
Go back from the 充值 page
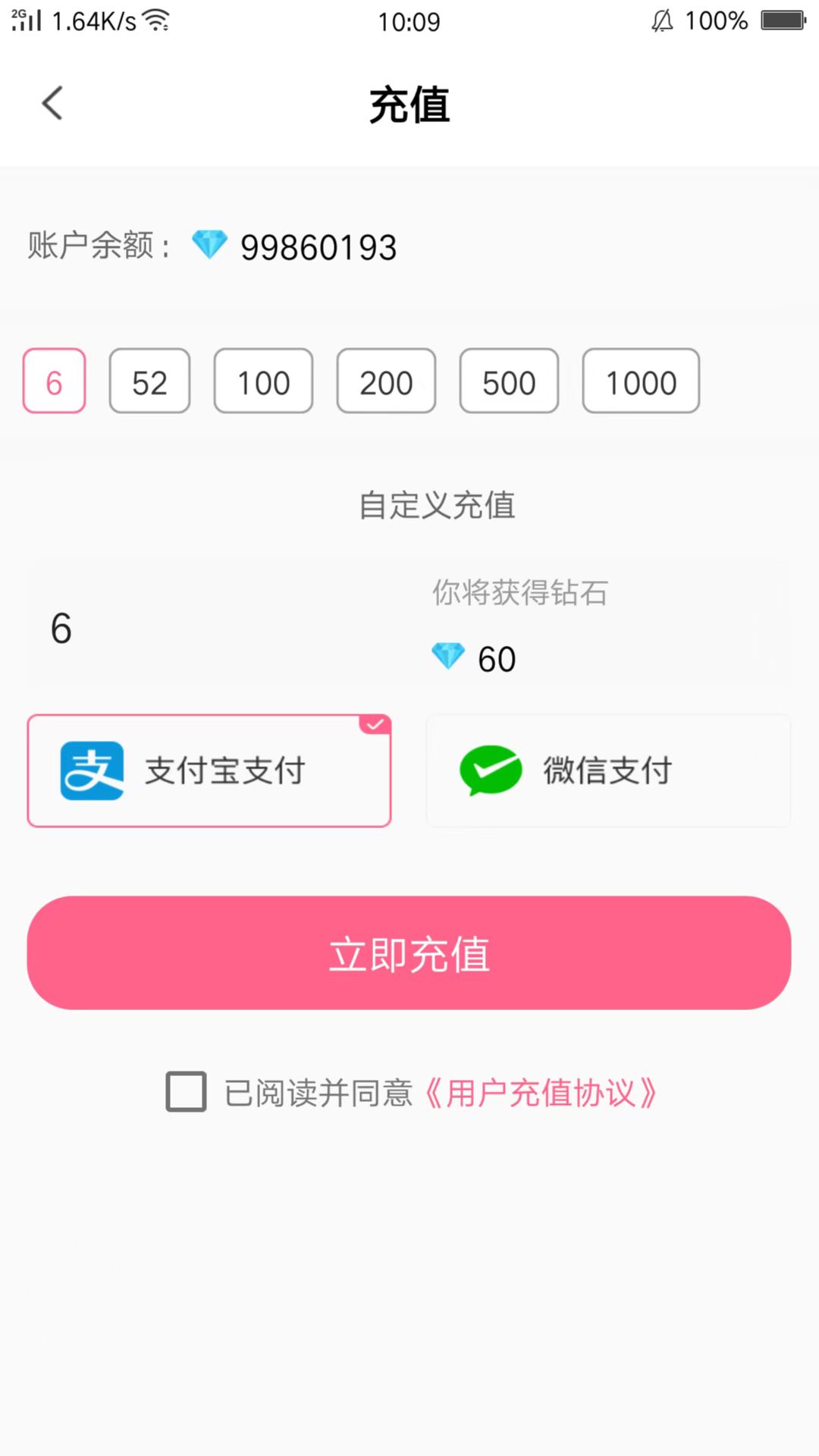coord(52,104)
